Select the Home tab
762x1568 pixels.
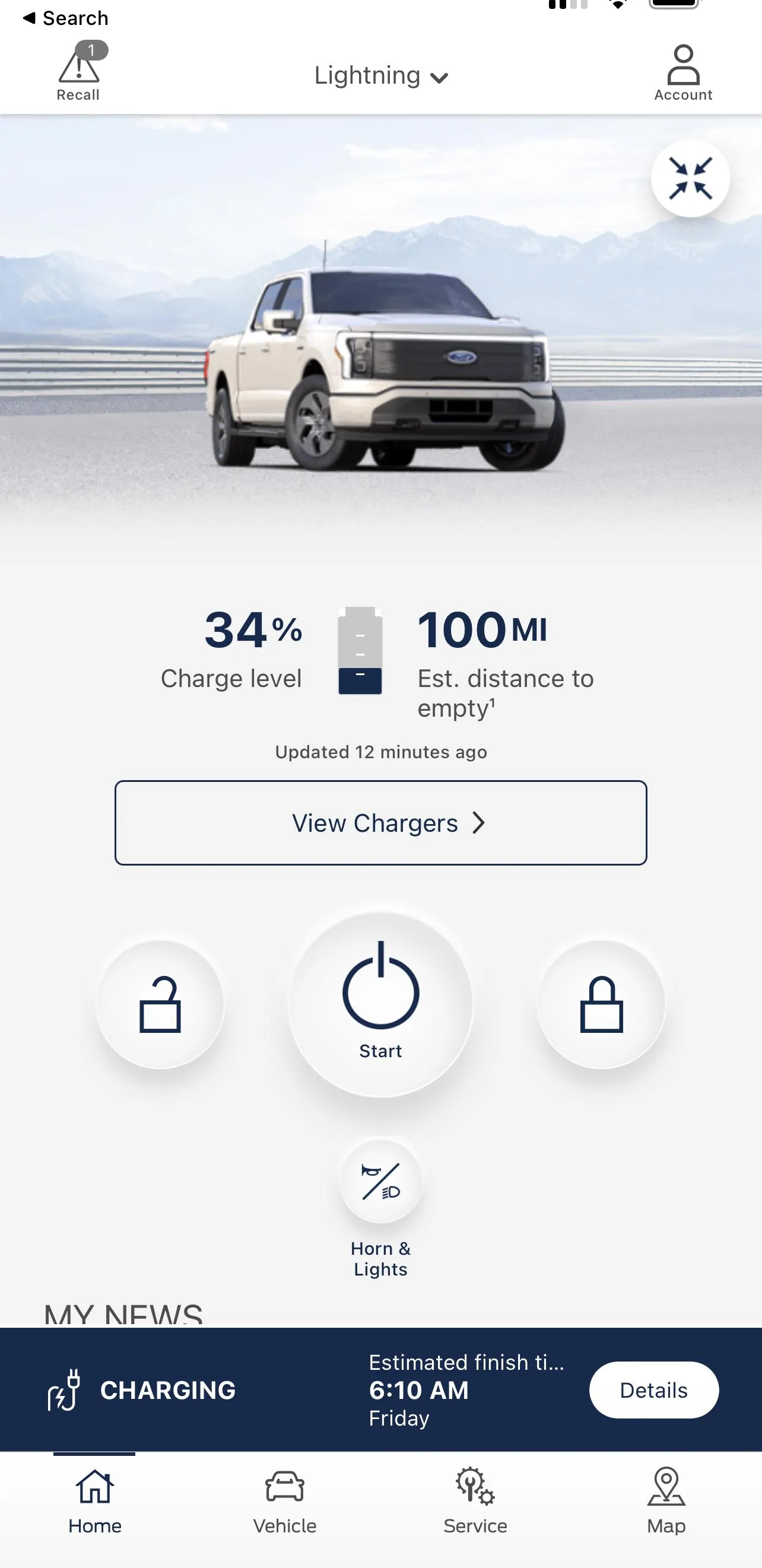pos(95,1501)
